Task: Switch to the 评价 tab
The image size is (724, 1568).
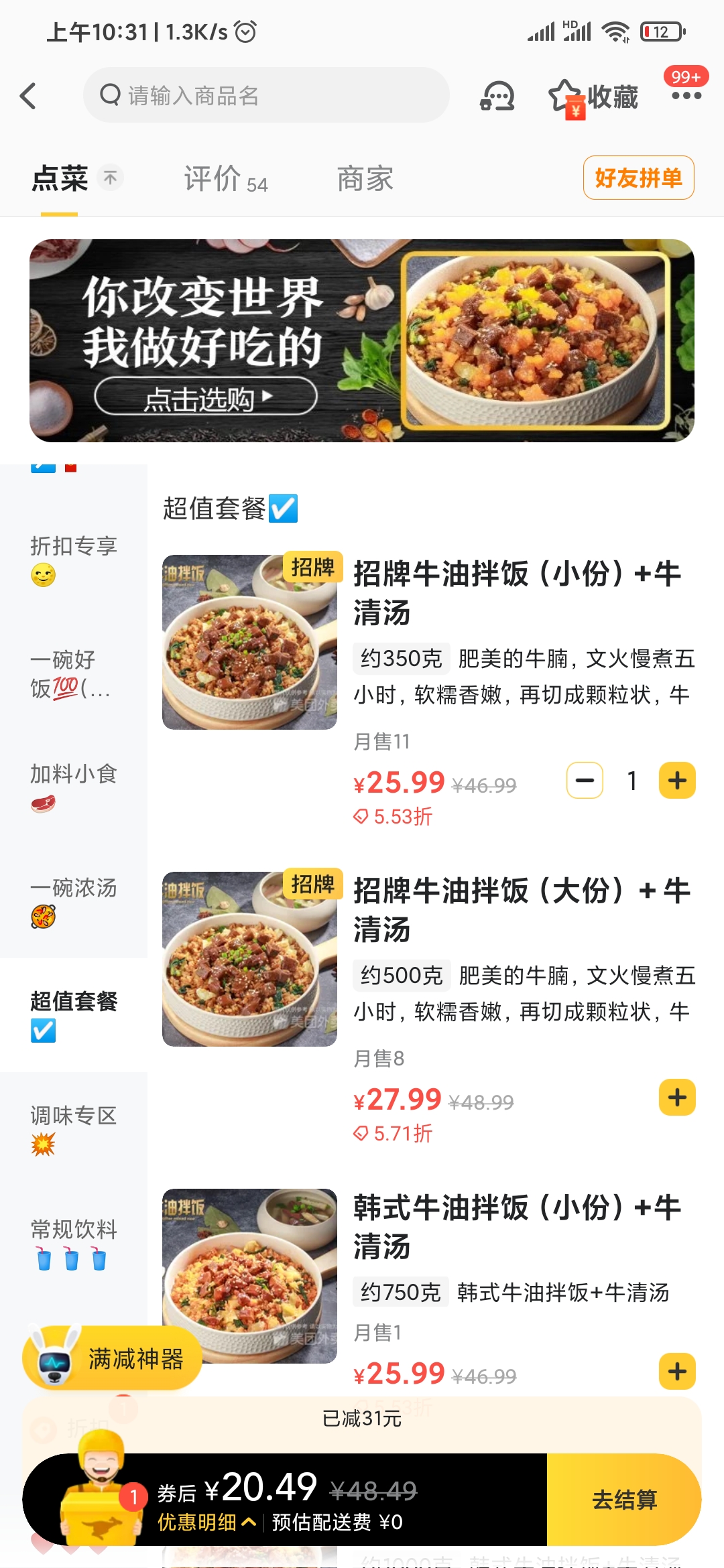Action: [225, 179]
